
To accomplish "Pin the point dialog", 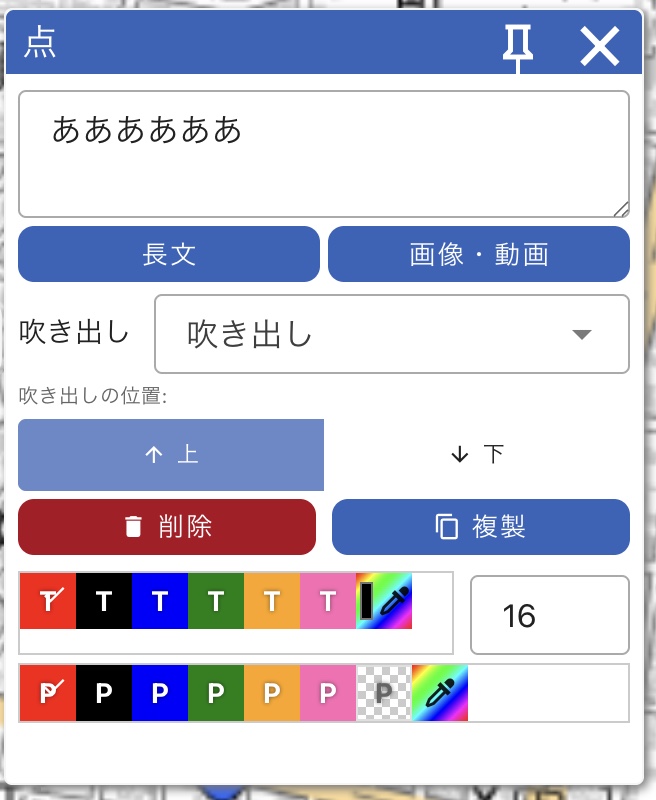I will 517,46.
